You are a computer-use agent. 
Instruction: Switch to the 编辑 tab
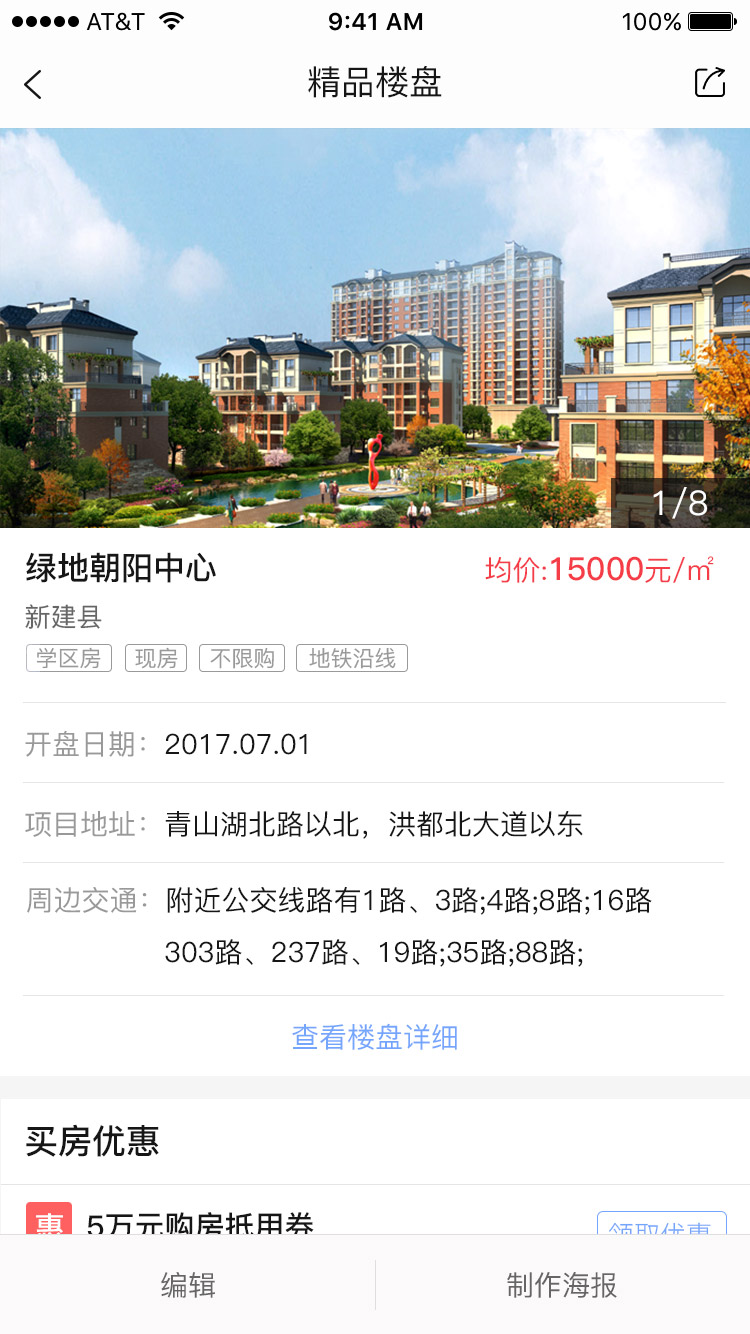point(187,1286)
